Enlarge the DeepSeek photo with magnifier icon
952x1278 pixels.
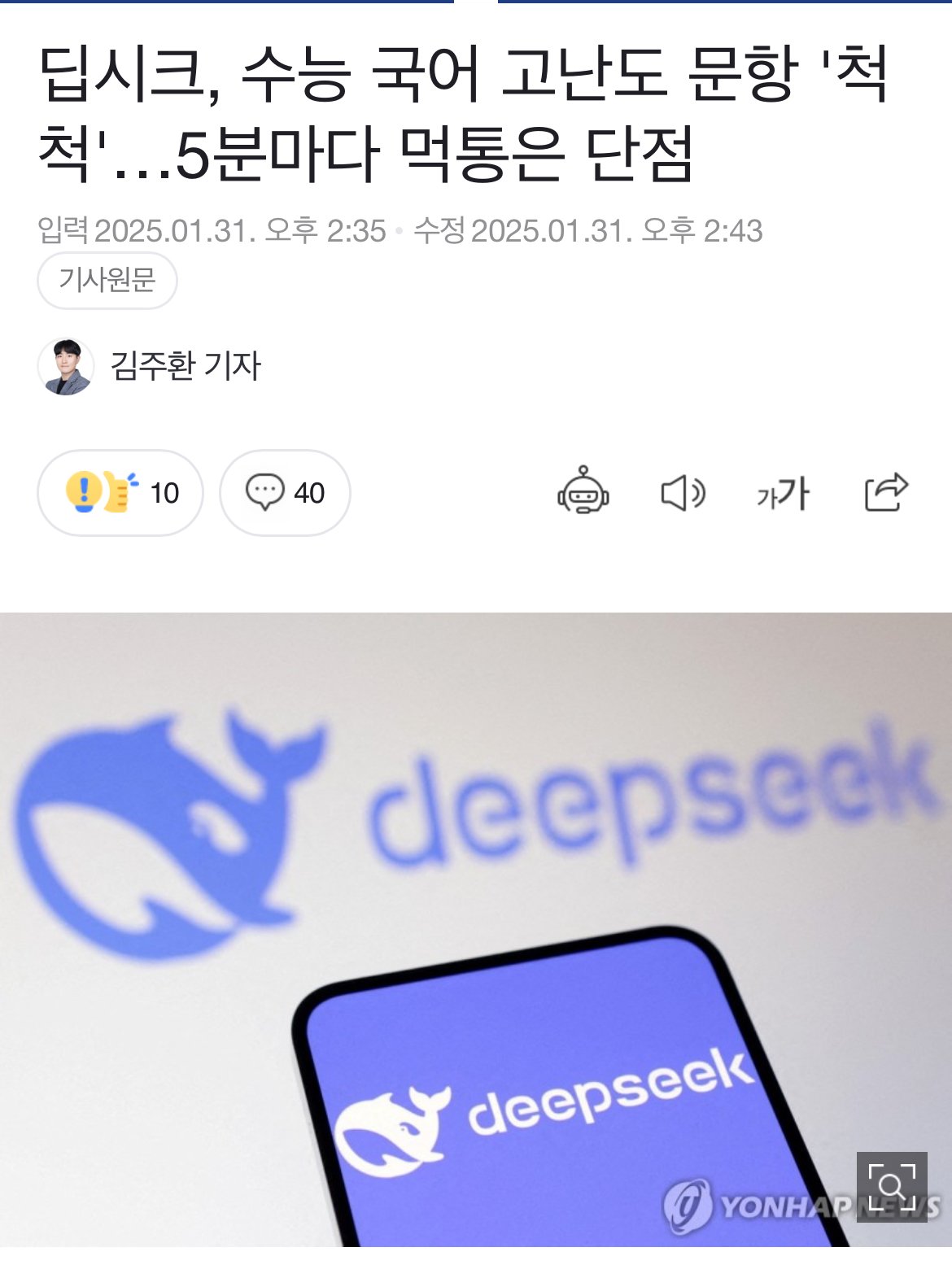coord(892,1187)
